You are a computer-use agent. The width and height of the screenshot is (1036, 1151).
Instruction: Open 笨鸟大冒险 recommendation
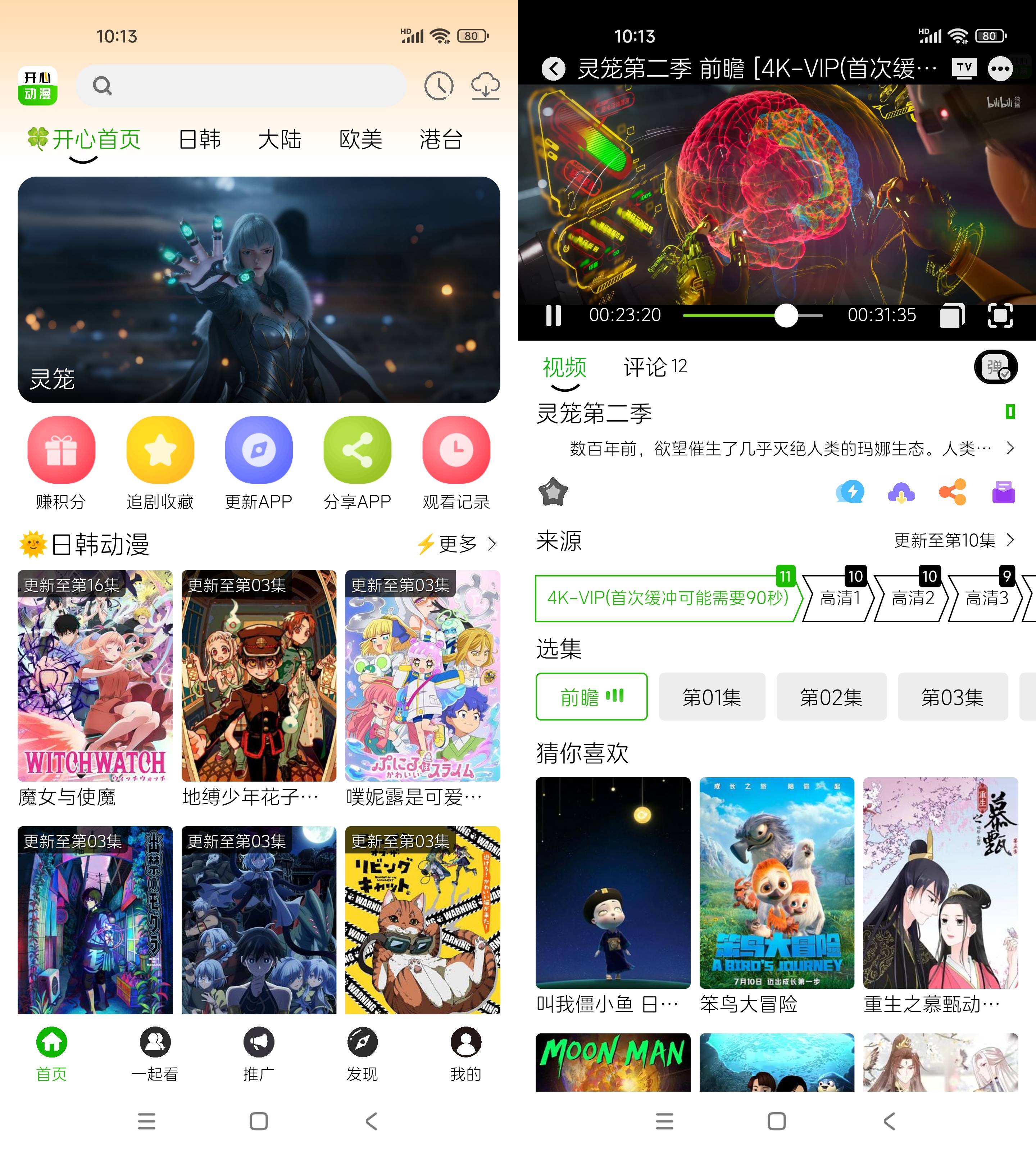(776, 894)
